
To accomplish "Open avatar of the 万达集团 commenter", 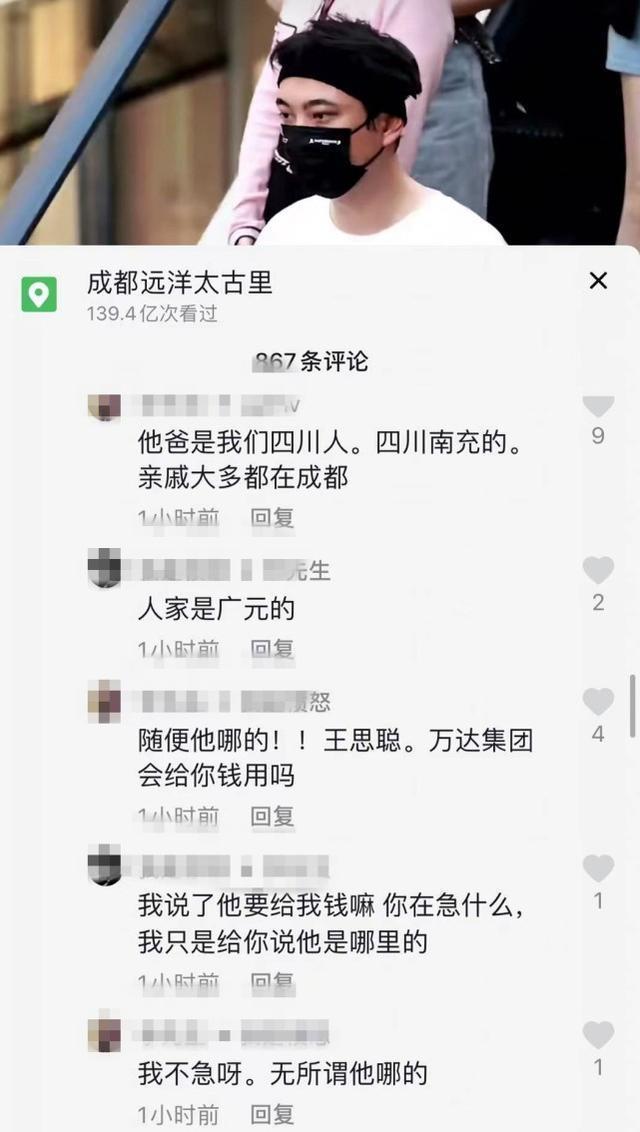I will [104, 701].
